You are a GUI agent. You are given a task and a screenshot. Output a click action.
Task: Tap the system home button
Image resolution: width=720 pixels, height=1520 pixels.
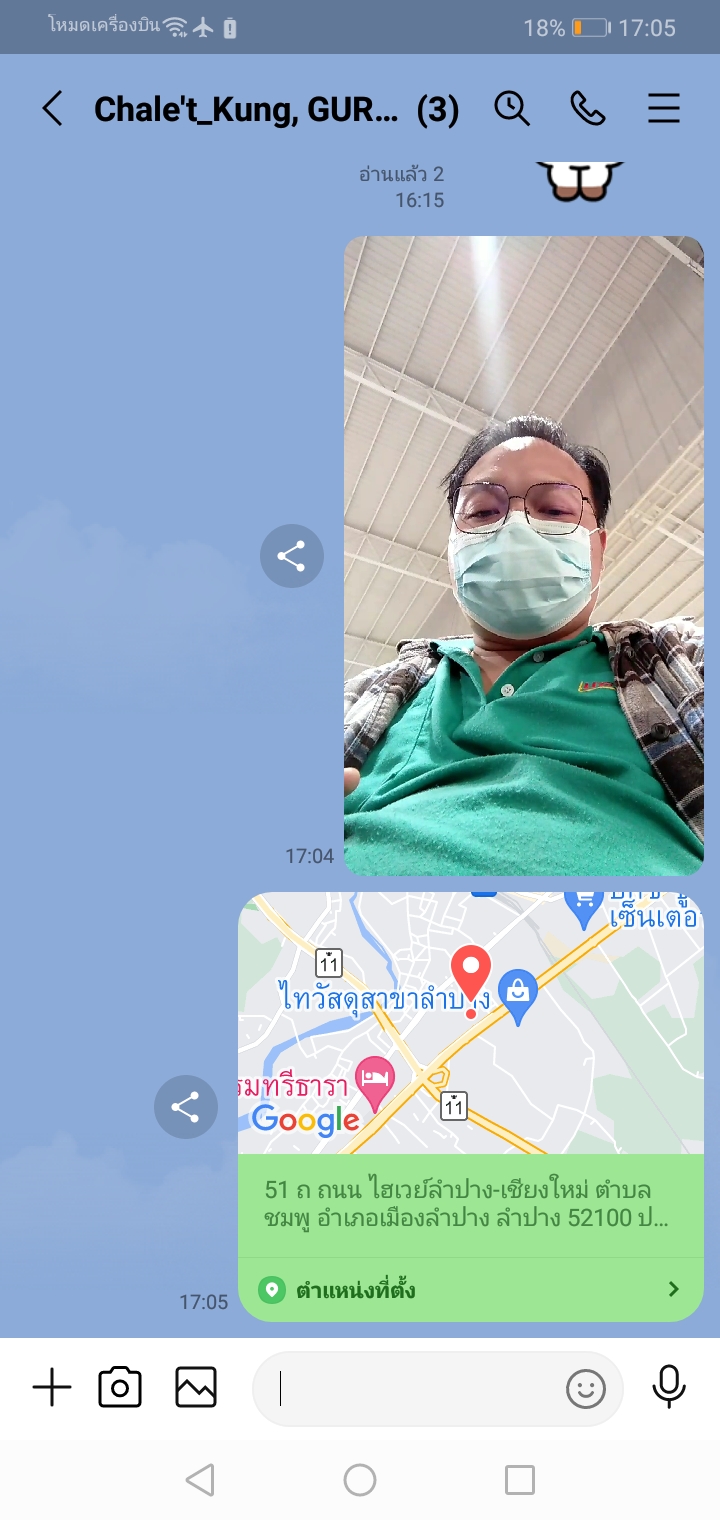360,1480
